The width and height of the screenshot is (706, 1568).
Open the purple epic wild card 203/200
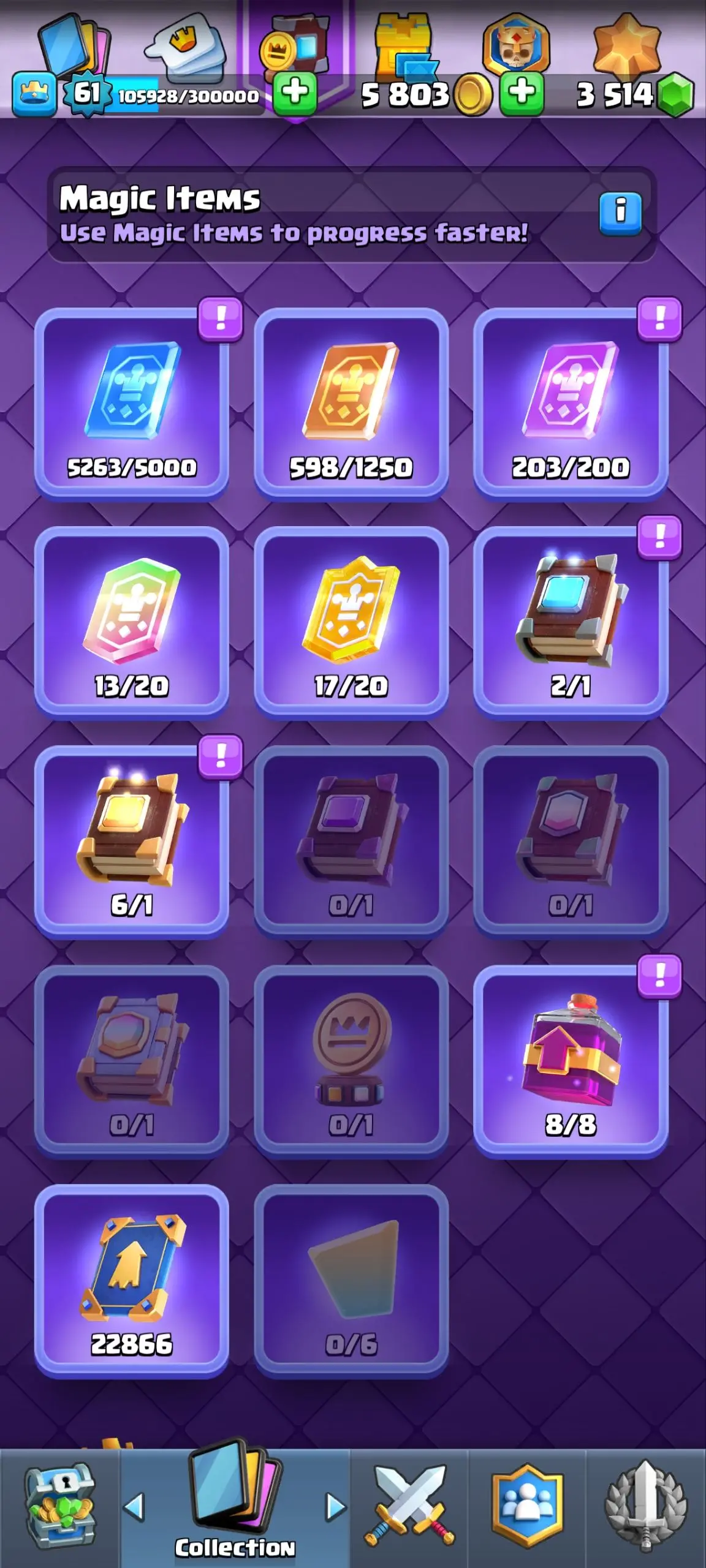pyautogui.click(x=571, y=404)
